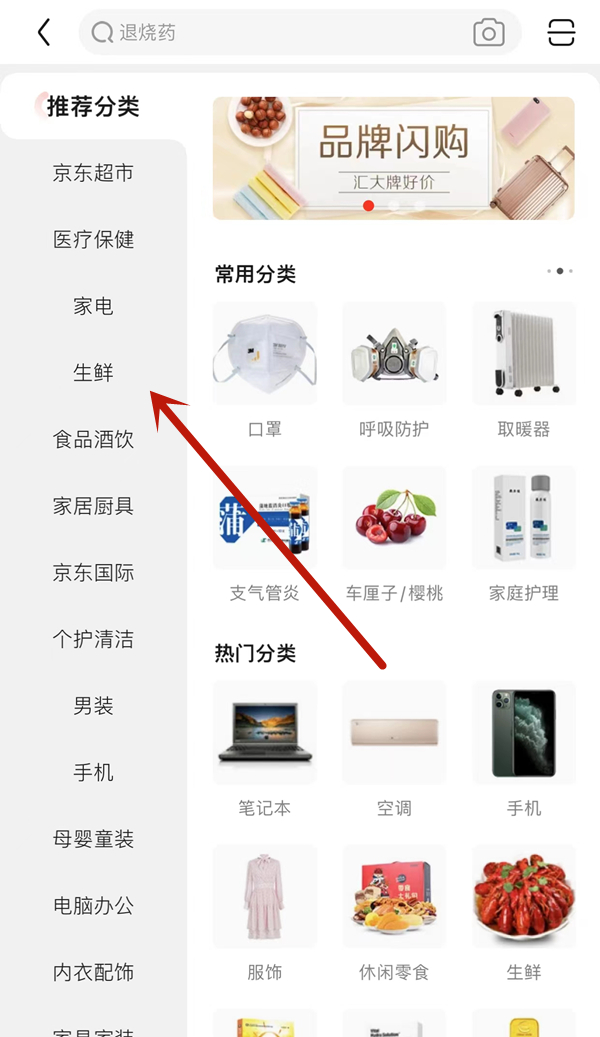The width and height of the screenshot is (600, 1037).
Task: Open the 取暖器 tile
Action: 524,372
